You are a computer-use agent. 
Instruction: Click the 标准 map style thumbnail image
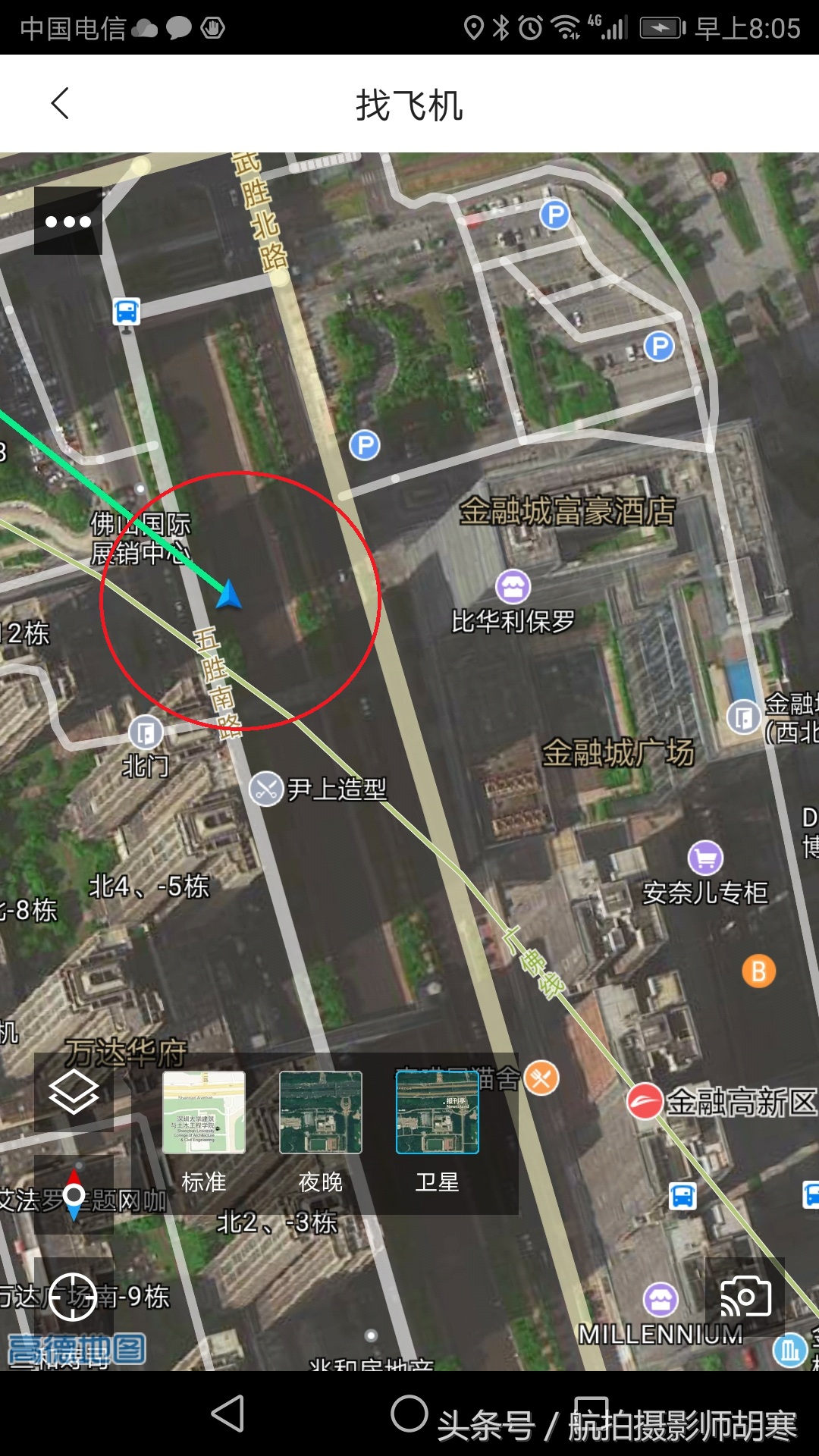pyautogui.click(x=206, y=1112)
